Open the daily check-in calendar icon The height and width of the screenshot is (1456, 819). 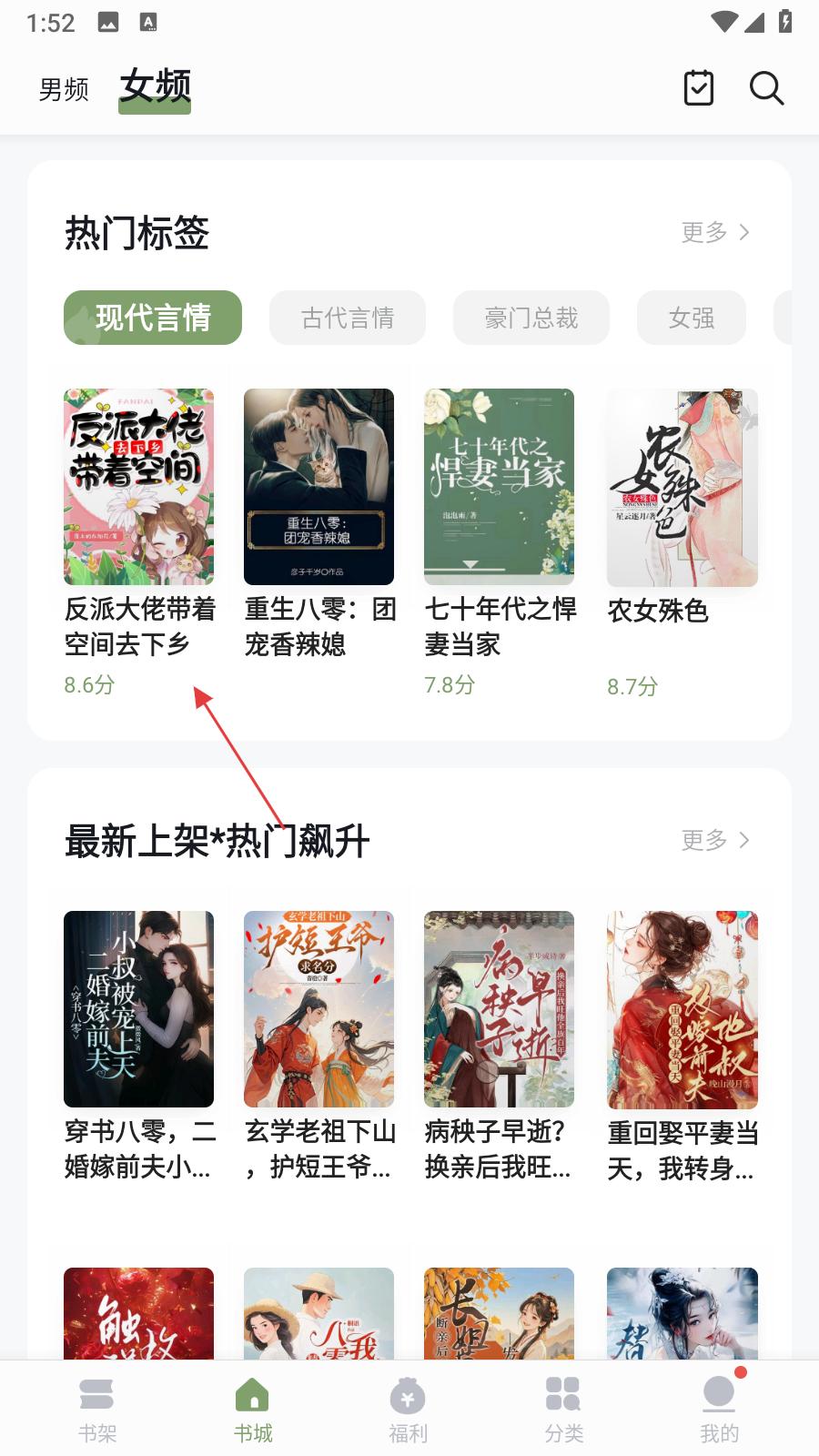pos(698,88)
